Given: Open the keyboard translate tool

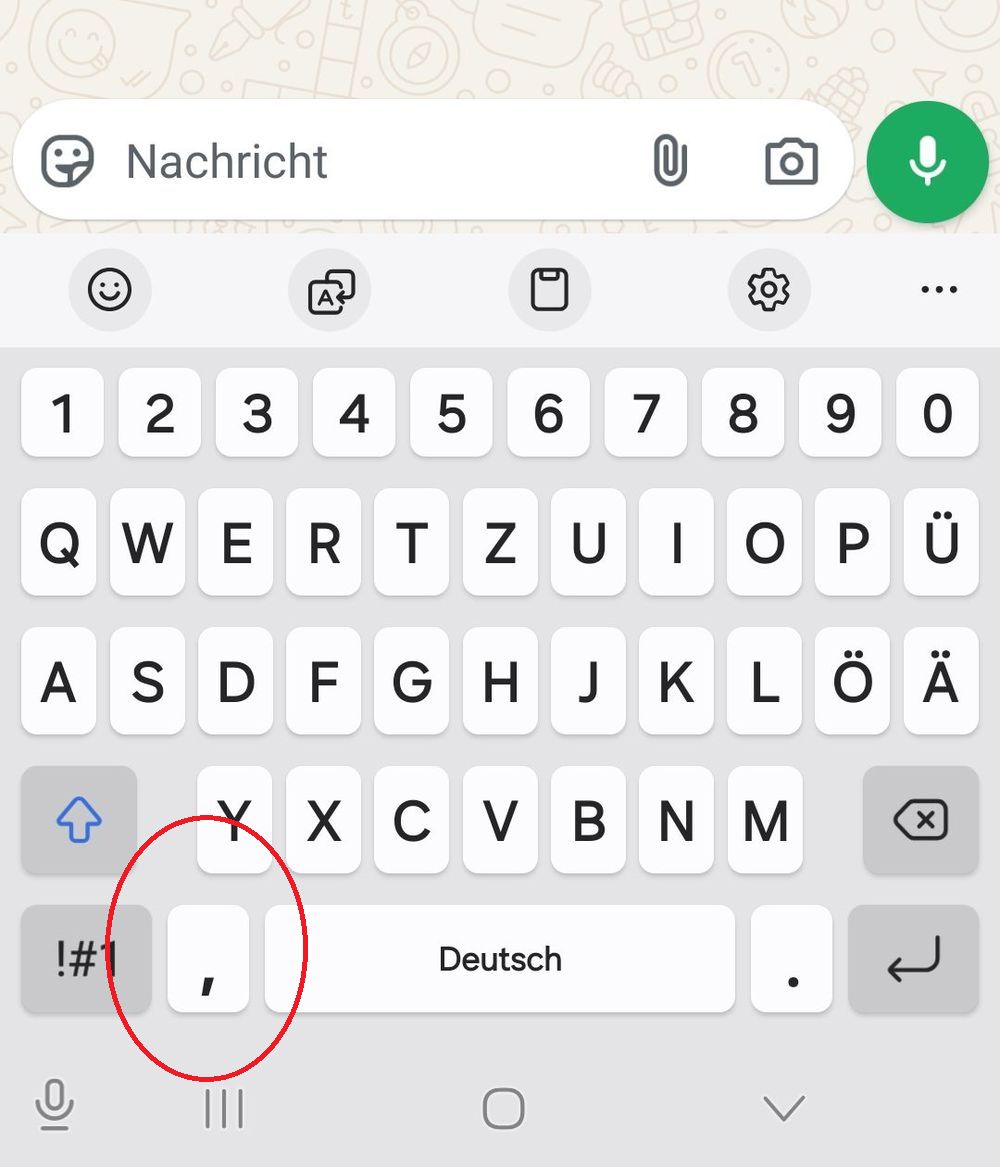Looking at the screenshot, I should coord(330,290).
